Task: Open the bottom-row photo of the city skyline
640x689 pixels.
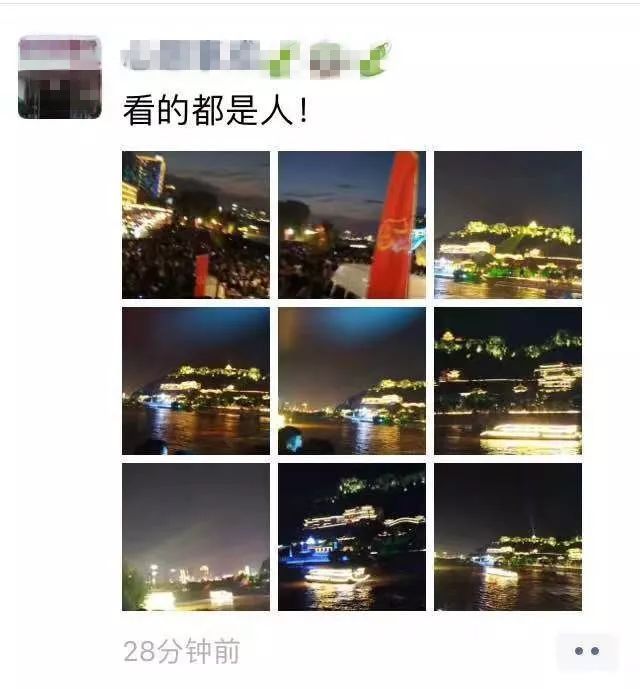Action: point(196,537)
